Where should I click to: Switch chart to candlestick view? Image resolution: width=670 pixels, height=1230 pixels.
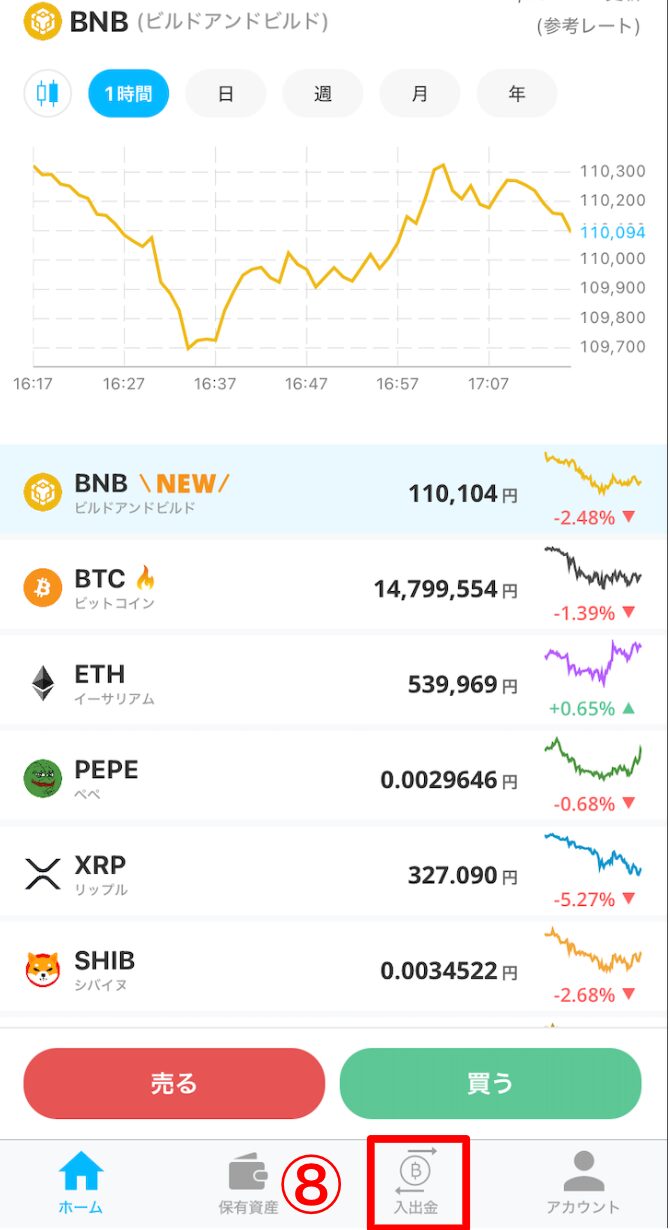click(x=47, y=94)
